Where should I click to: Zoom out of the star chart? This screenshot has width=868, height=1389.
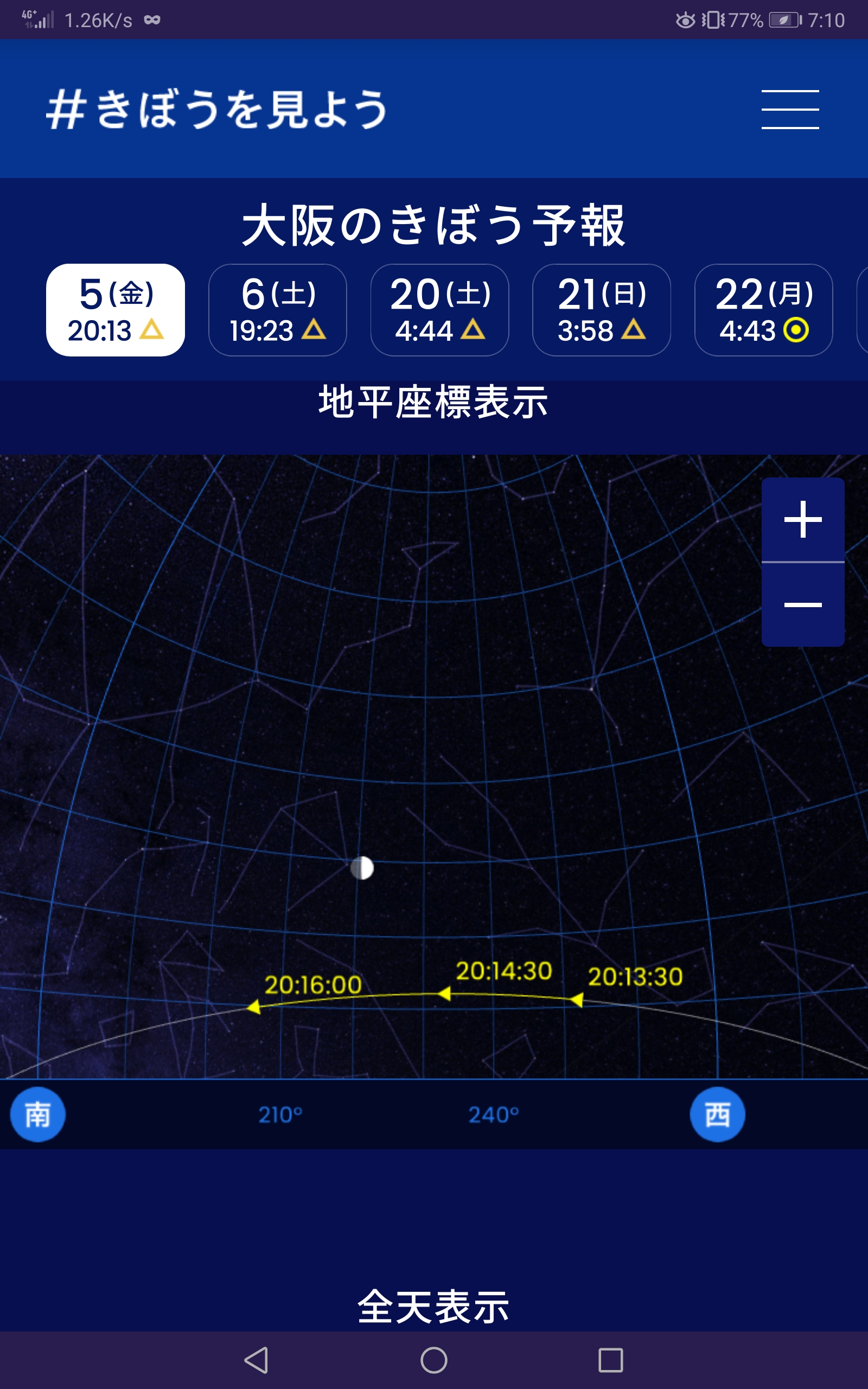click(802, 604)
